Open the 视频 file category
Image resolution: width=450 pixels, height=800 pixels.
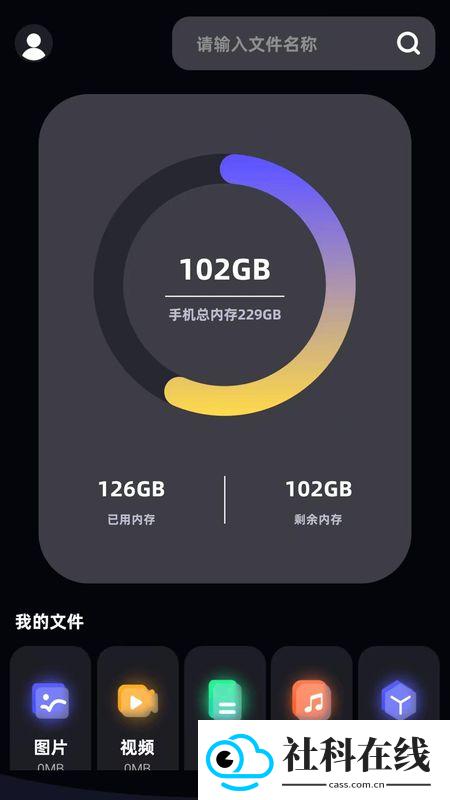[x=138, y=709]
